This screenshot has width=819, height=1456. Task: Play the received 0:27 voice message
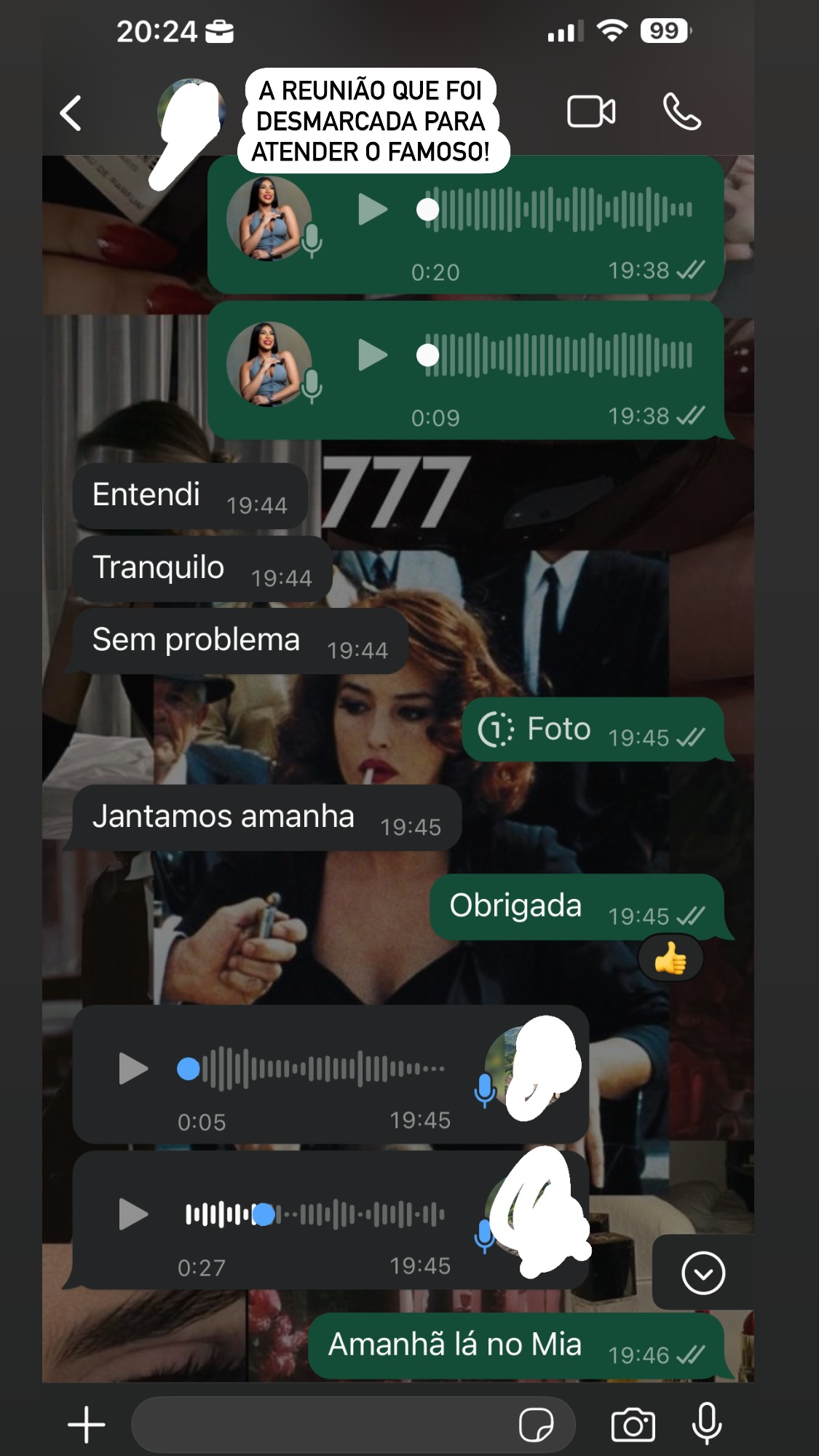pyautogui.click(x=133, y=1214)
